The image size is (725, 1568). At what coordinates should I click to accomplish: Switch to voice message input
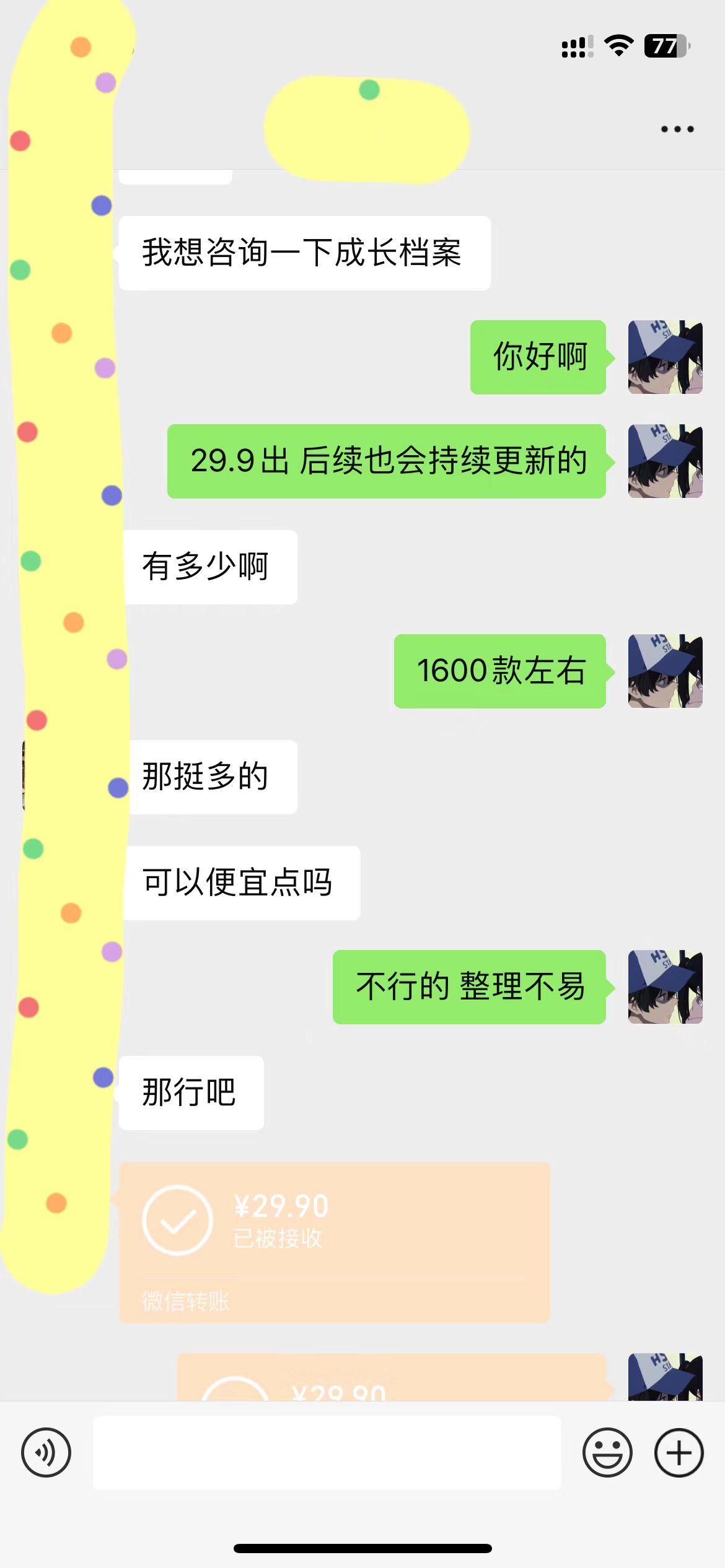(x=46, y=1452)
